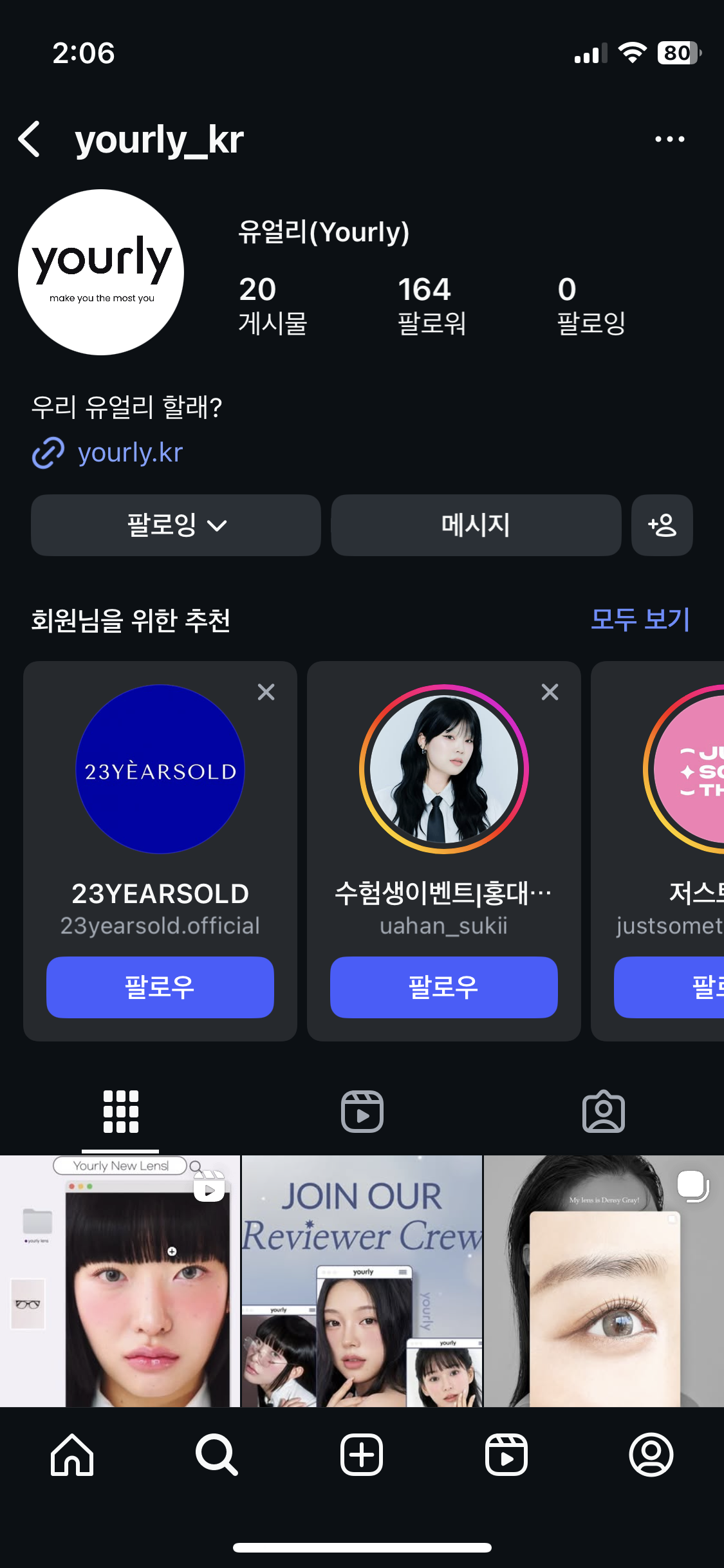Viewport: 724px width, 1568px height.
Task: Dismiss the 23YEARSOLD suggestion card
Action: coord(266,692)
